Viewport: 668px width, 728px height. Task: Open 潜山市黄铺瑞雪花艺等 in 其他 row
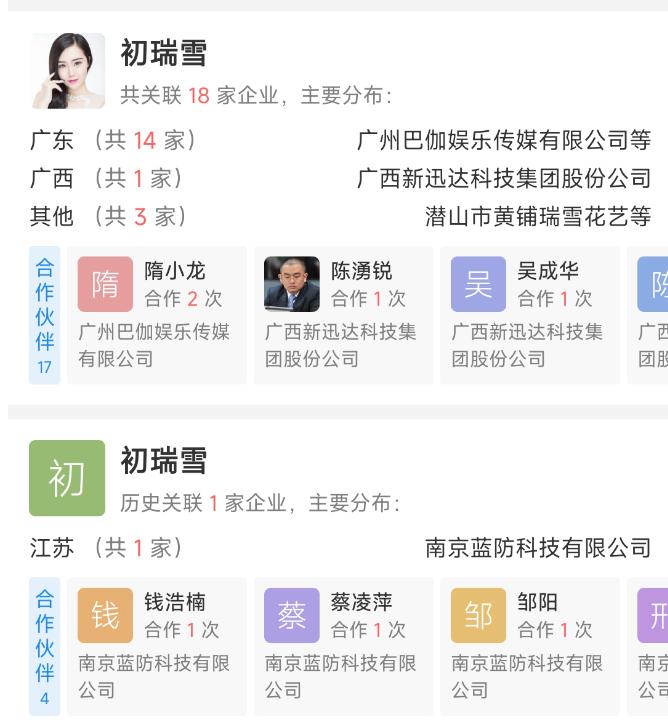pyautogui.click(x=538, y=216)
